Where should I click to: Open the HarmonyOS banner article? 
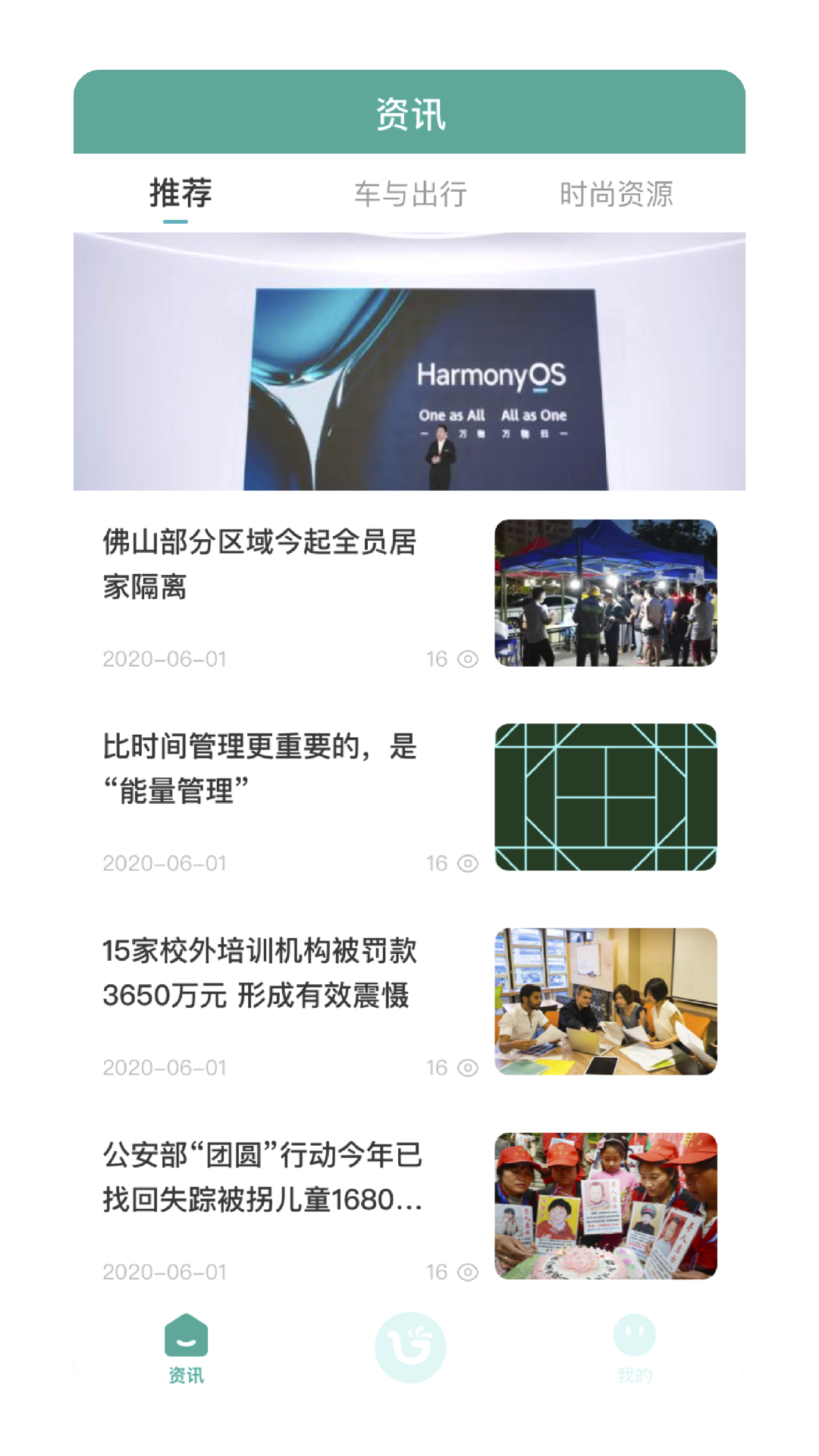tap(409, 361)
